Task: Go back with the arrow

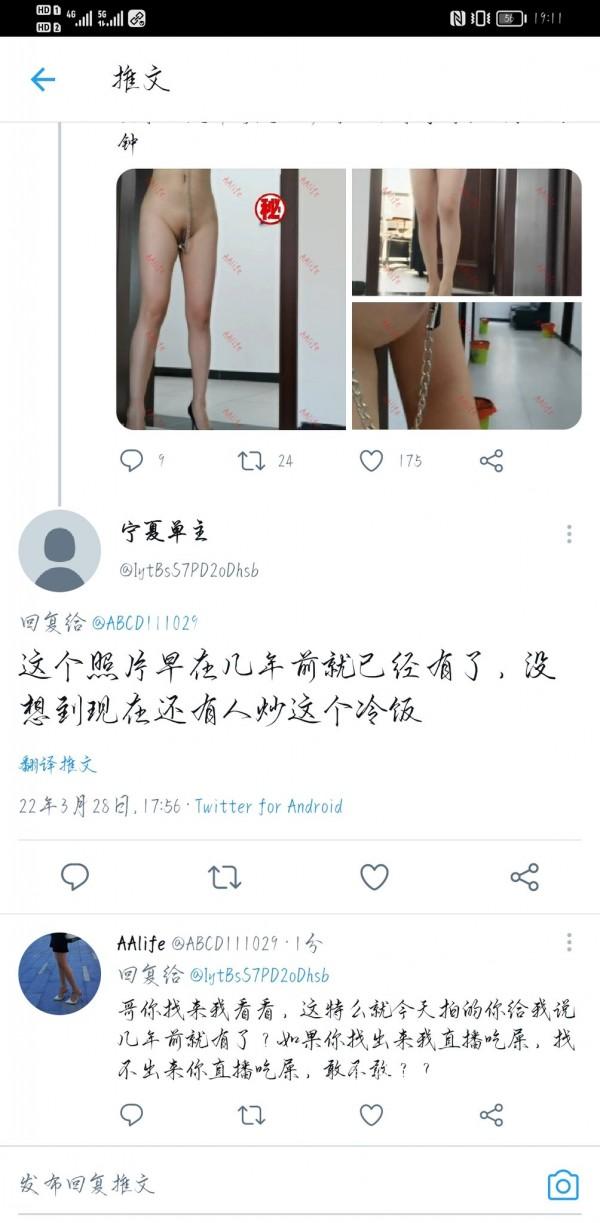Action: point(42,80)
